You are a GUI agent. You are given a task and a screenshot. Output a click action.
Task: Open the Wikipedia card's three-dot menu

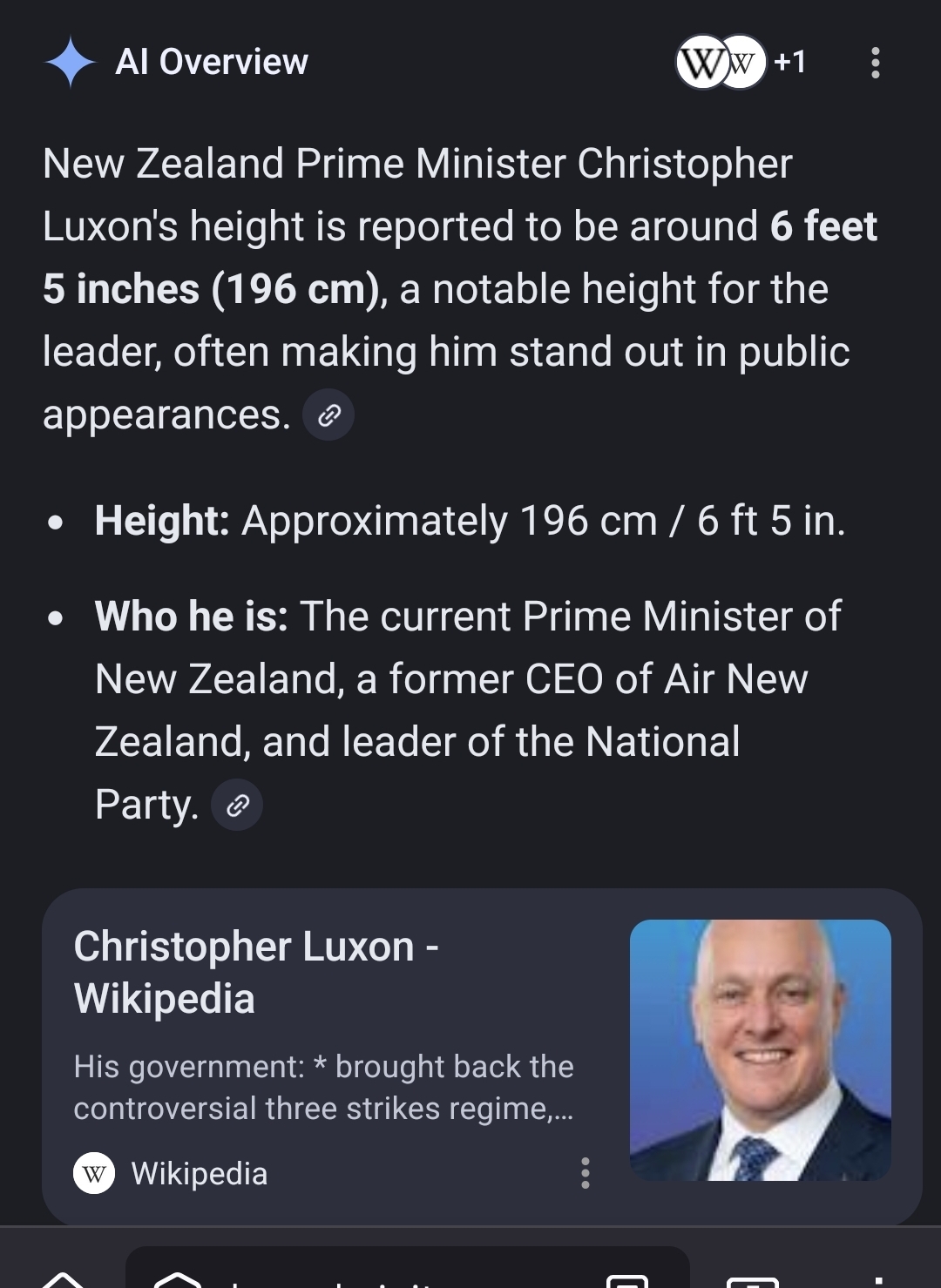click(586, 1173)
